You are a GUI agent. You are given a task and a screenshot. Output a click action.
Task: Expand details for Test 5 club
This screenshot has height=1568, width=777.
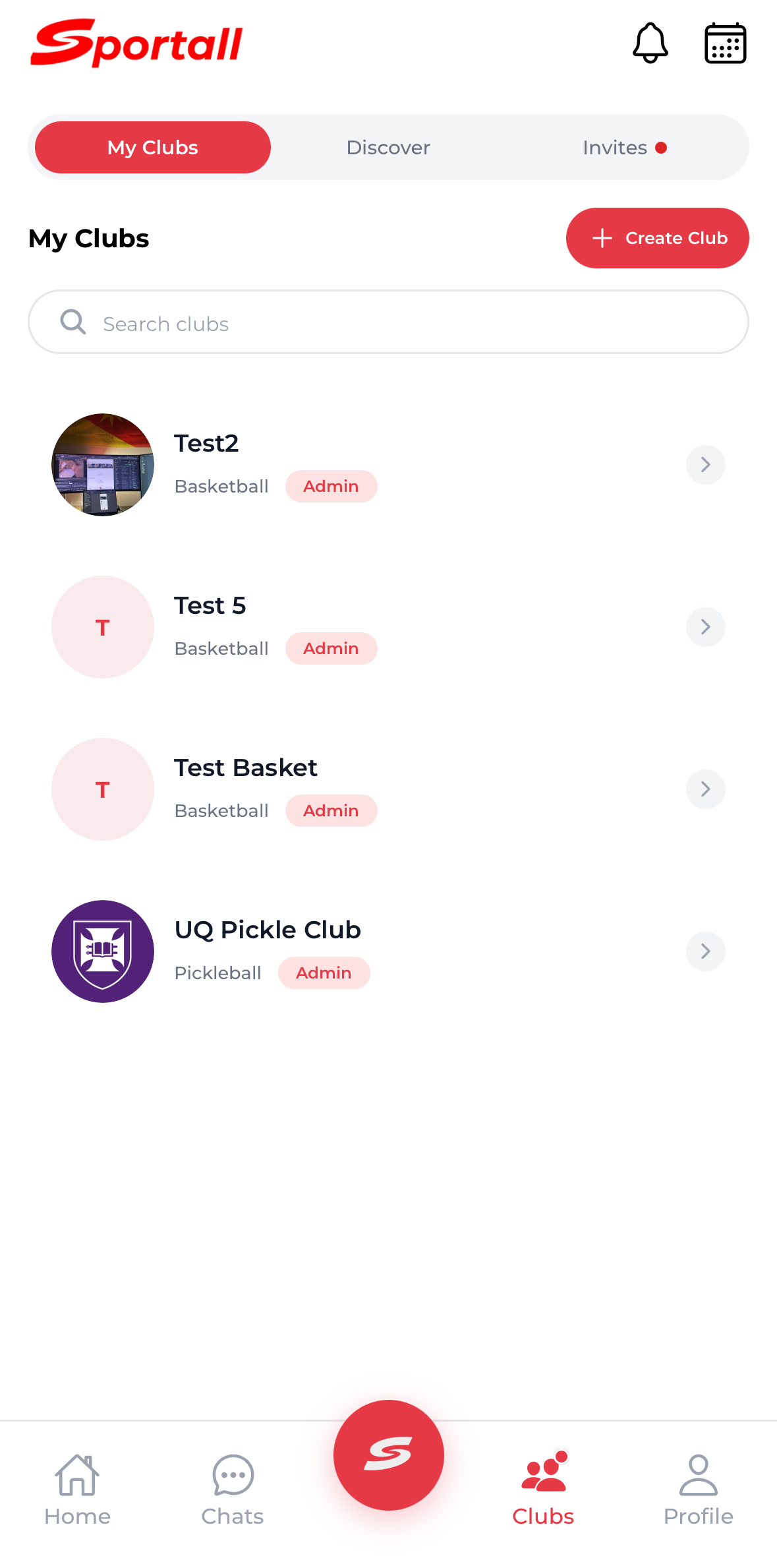705,626
